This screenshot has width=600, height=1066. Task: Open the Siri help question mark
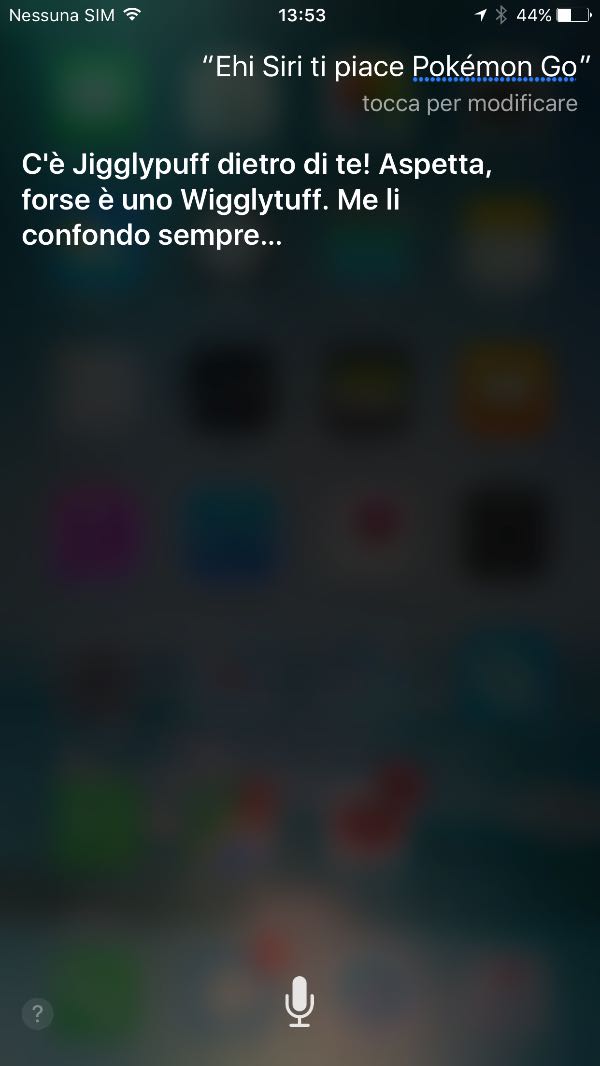(37, 1011)
